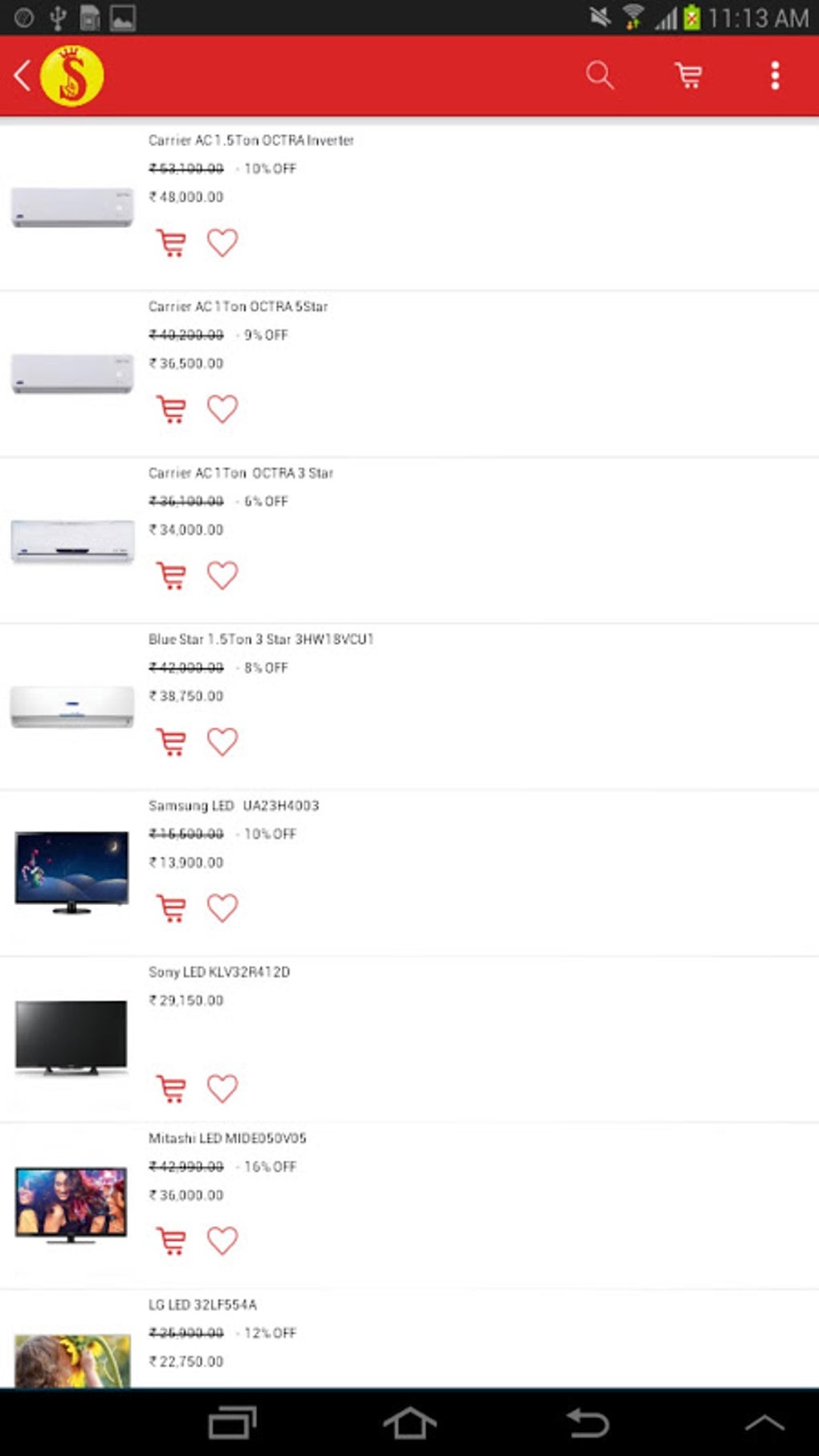
Task: Open the shopping cart in the header
Action: (x=688, y=75)
